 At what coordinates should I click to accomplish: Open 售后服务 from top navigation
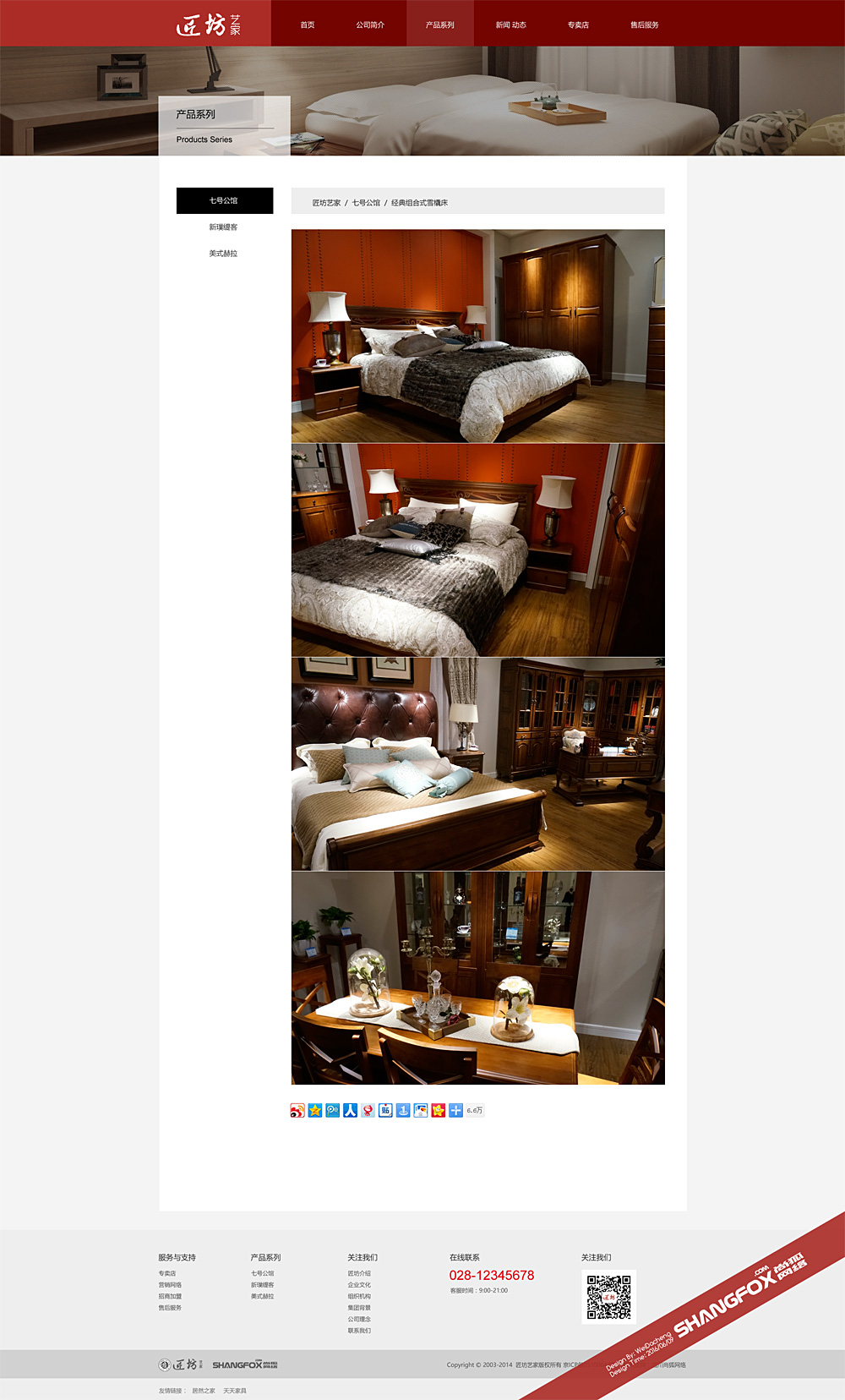tap(644, 25)
